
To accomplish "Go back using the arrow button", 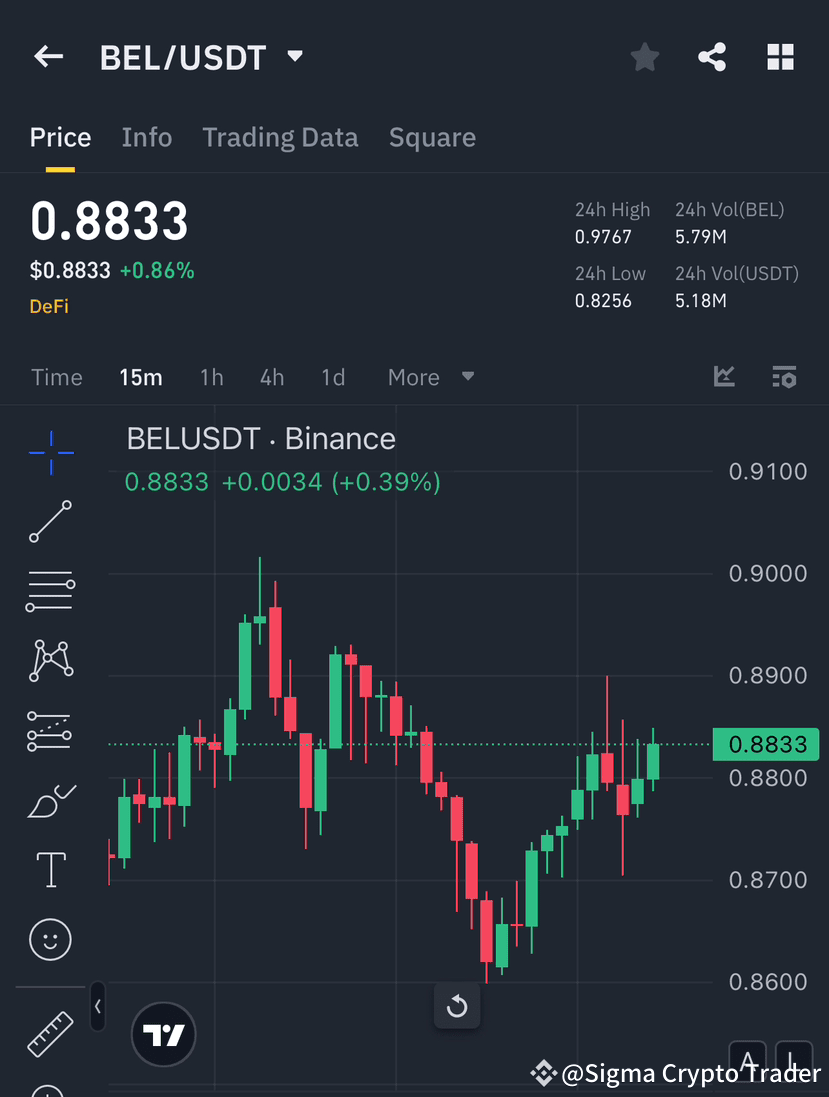I will (48, 56).
